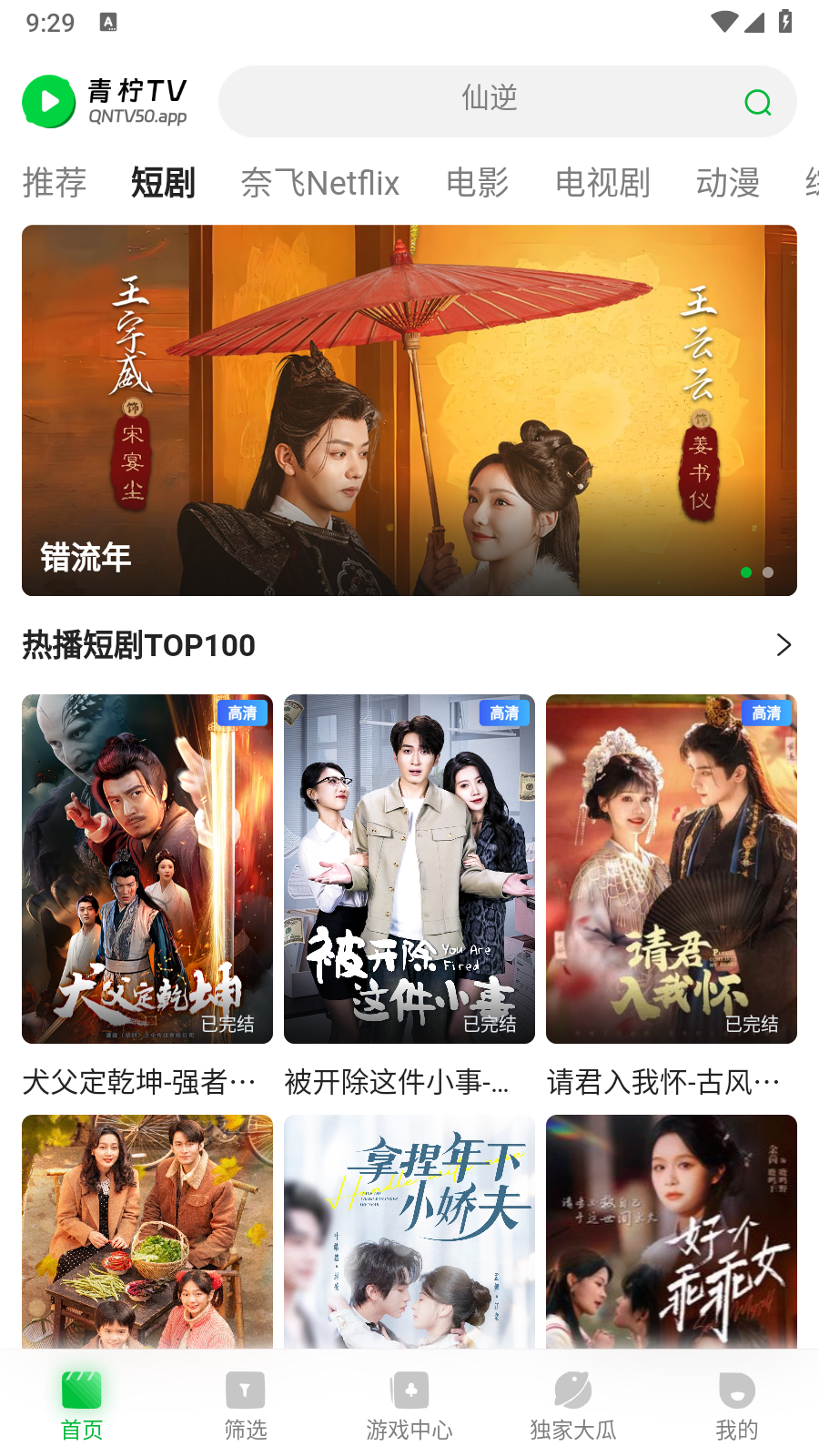This screenshot has height=1456, width=819.
Task: Expand 热播短剧TOP100 via the right chevron
Action: [x=784, y=645]
